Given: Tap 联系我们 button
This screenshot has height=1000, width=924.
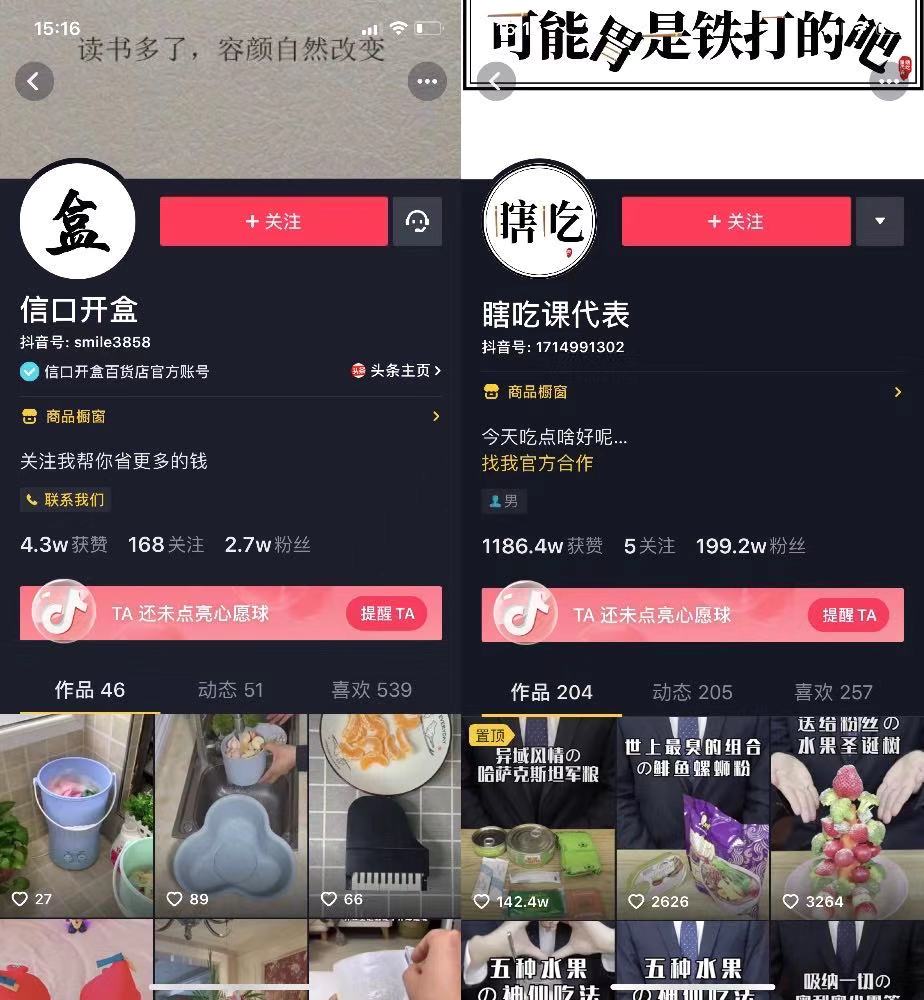Looking at the screenshot, I should pos(66,499).
